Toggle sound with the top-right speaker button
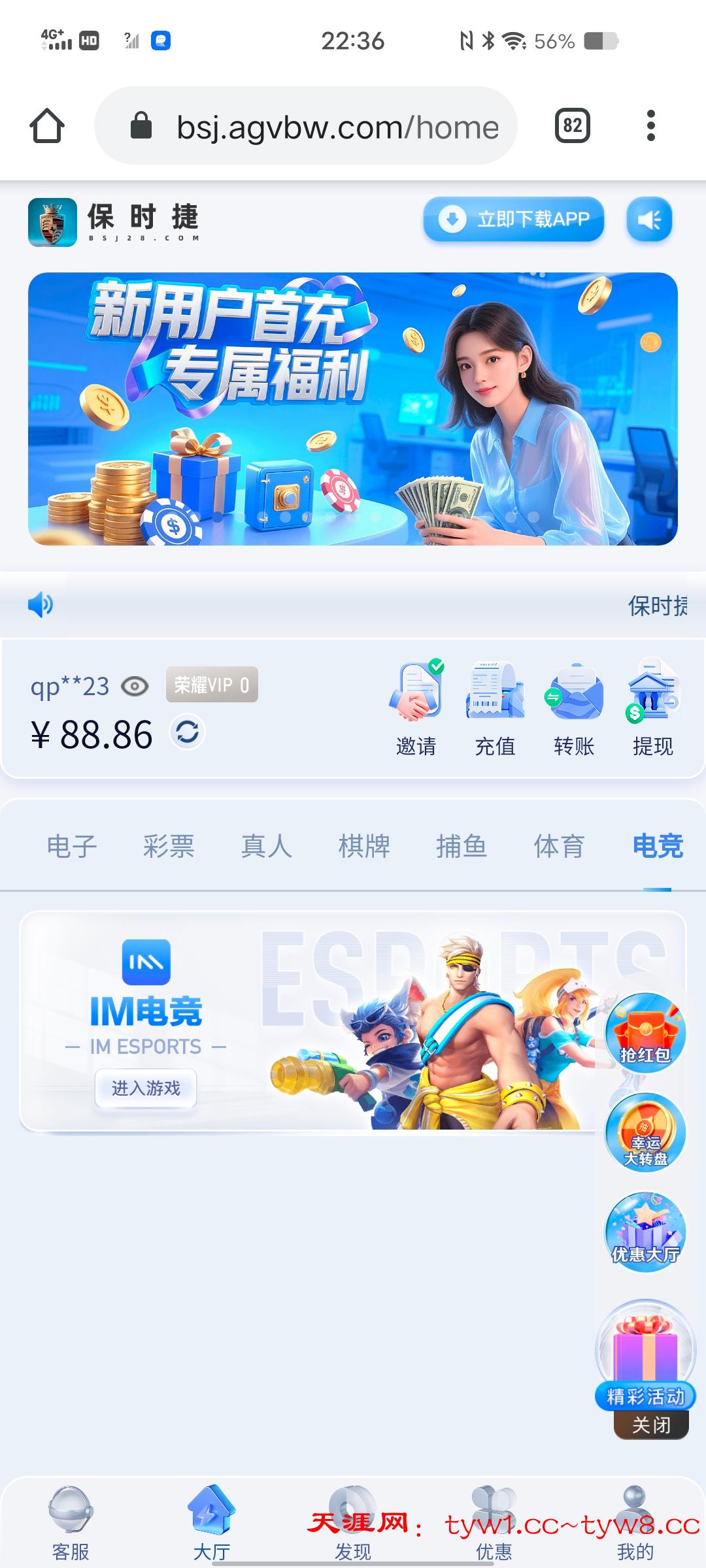The image size is (706, 1568). click(x=648, y=220)
